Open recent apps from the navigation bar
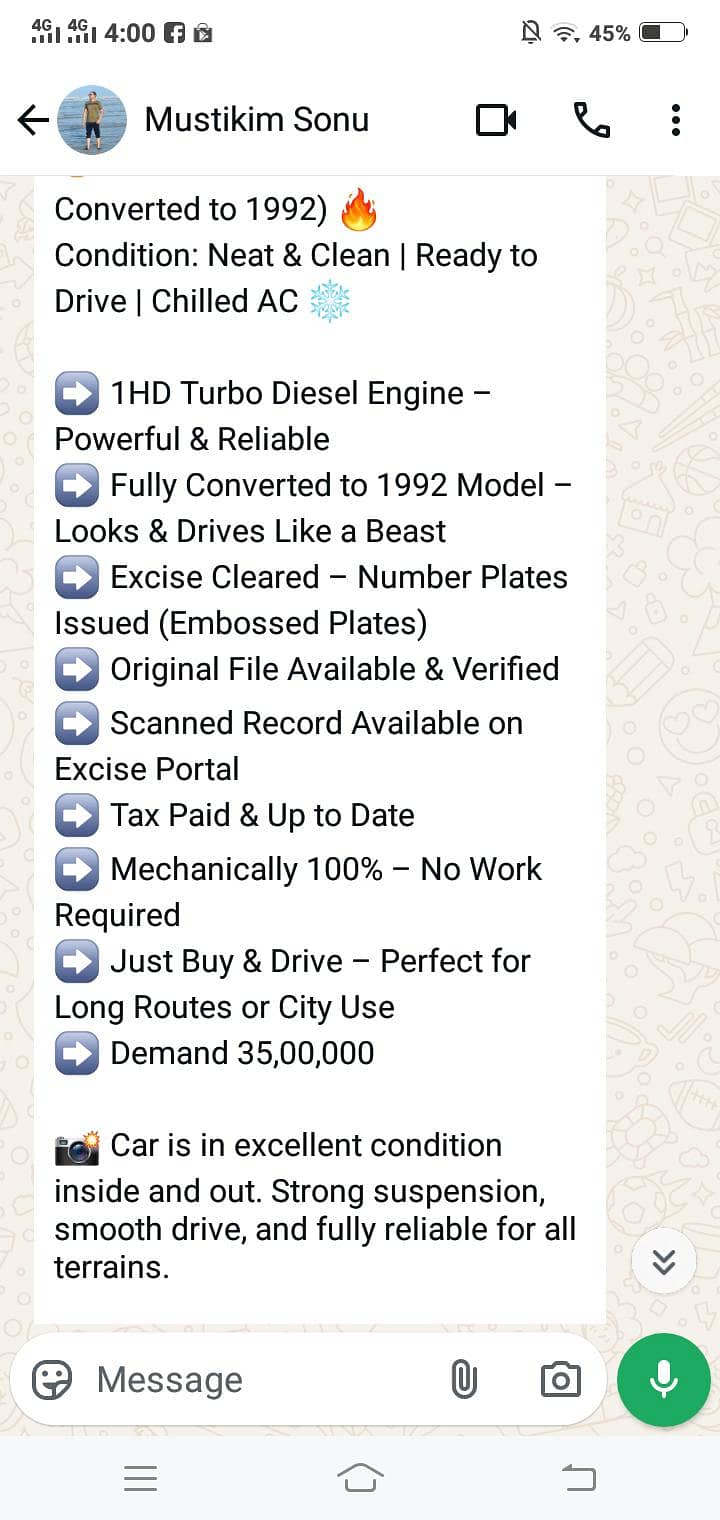The width and height of the screenshot is (720, 1520). 141,1477
